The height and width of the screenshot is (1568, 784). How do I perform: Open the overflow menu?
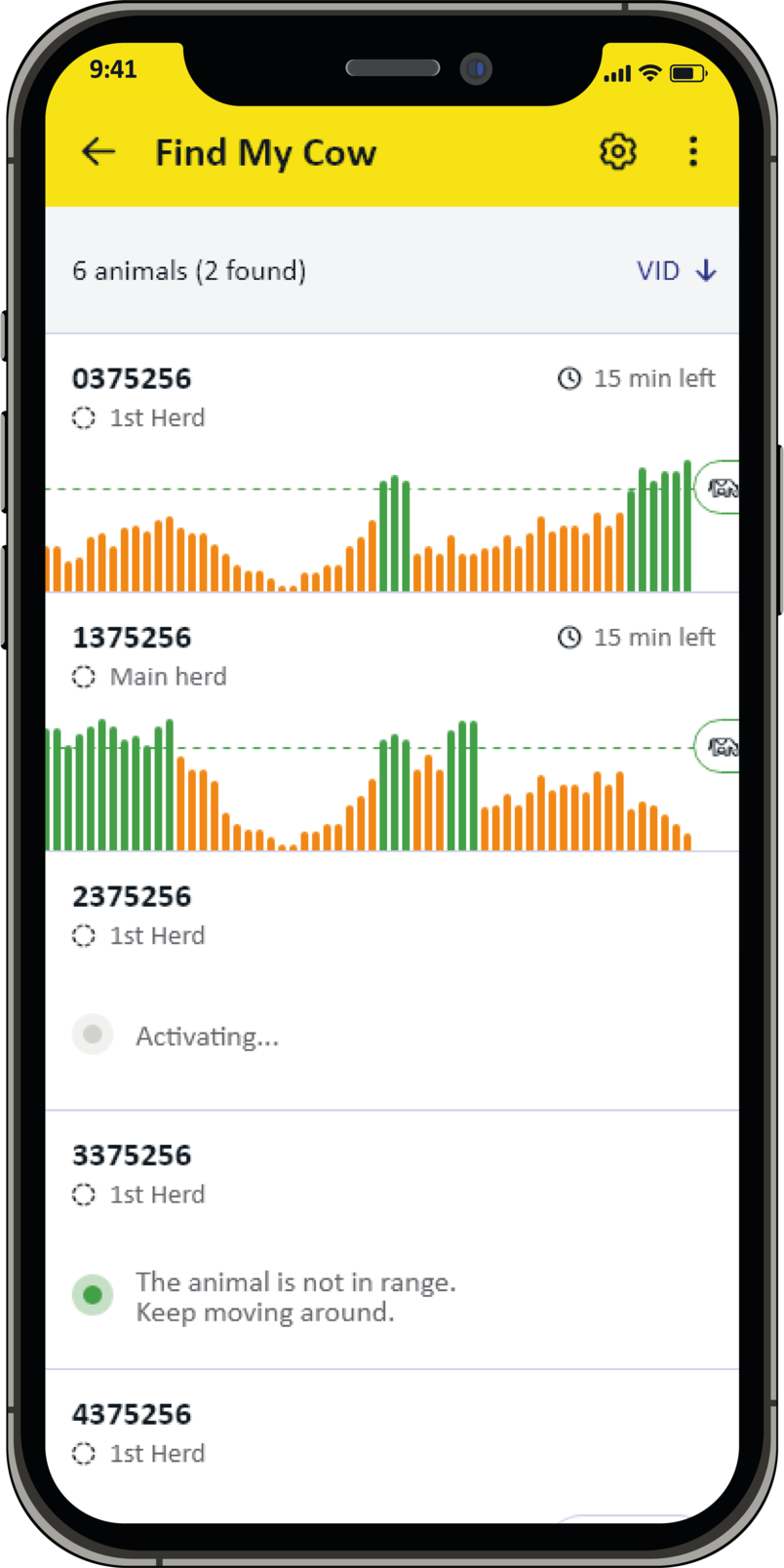pos(692,151)
